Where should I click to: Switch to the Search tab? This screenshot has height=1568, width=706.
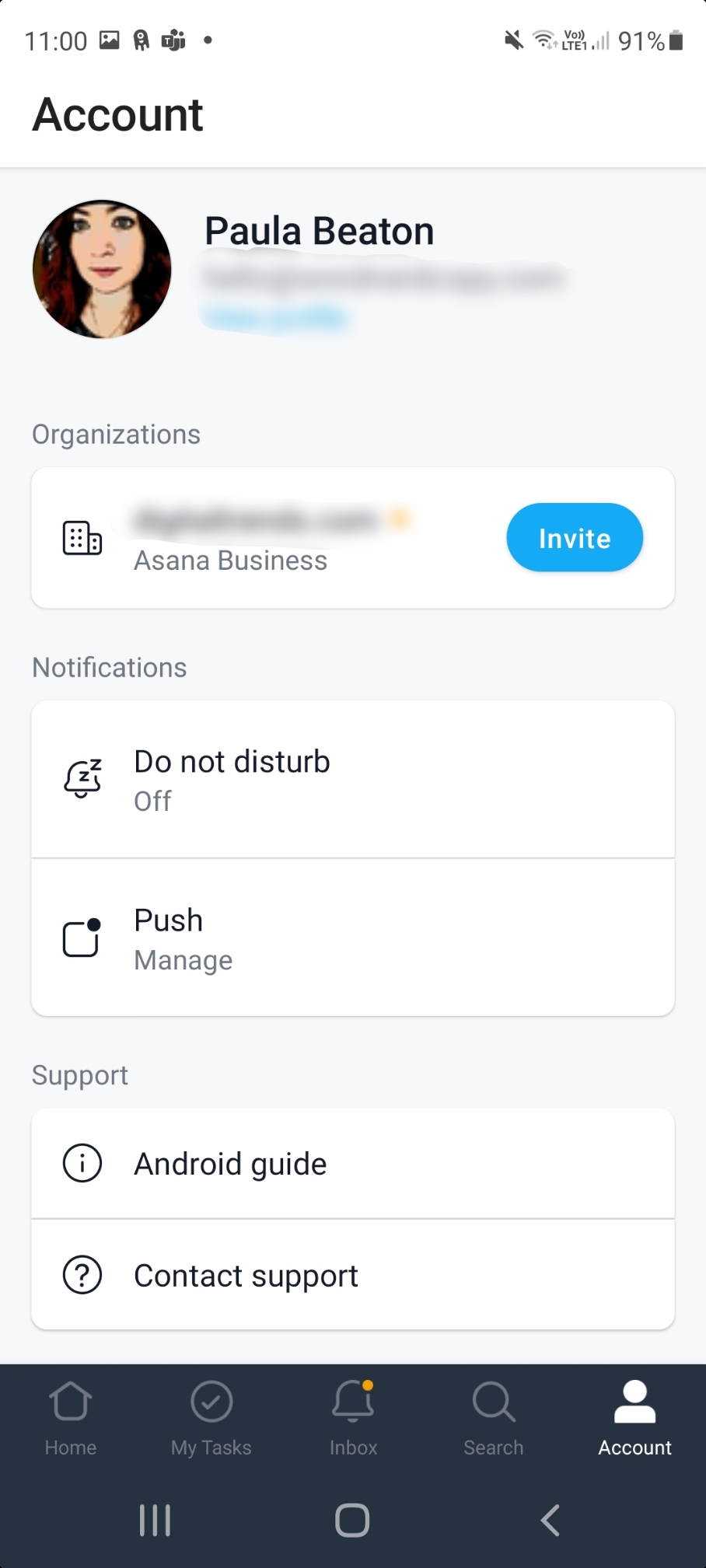click(494, 1418)
